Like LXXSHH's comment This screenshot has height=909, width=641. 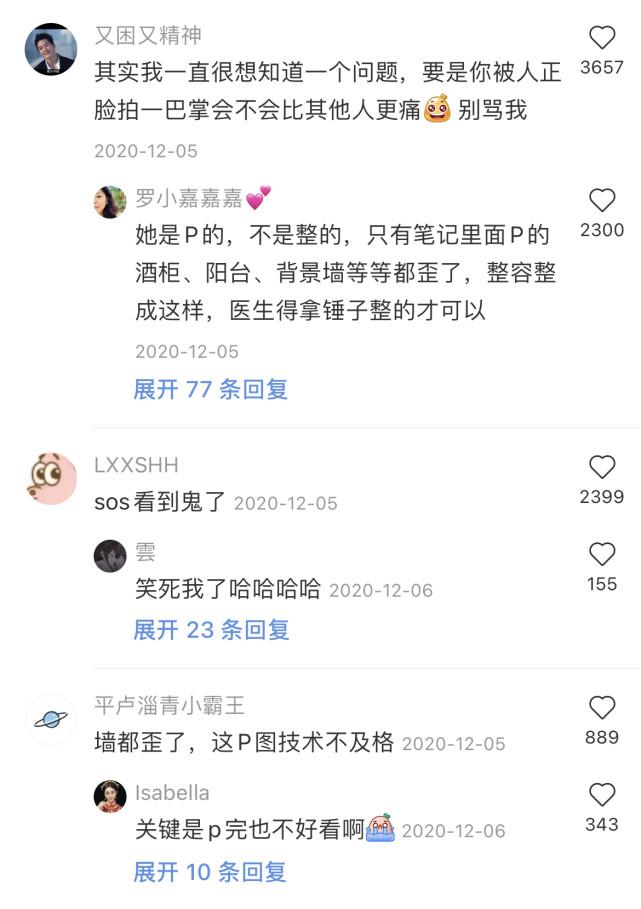pyautogui.click(x=602, y=467)
